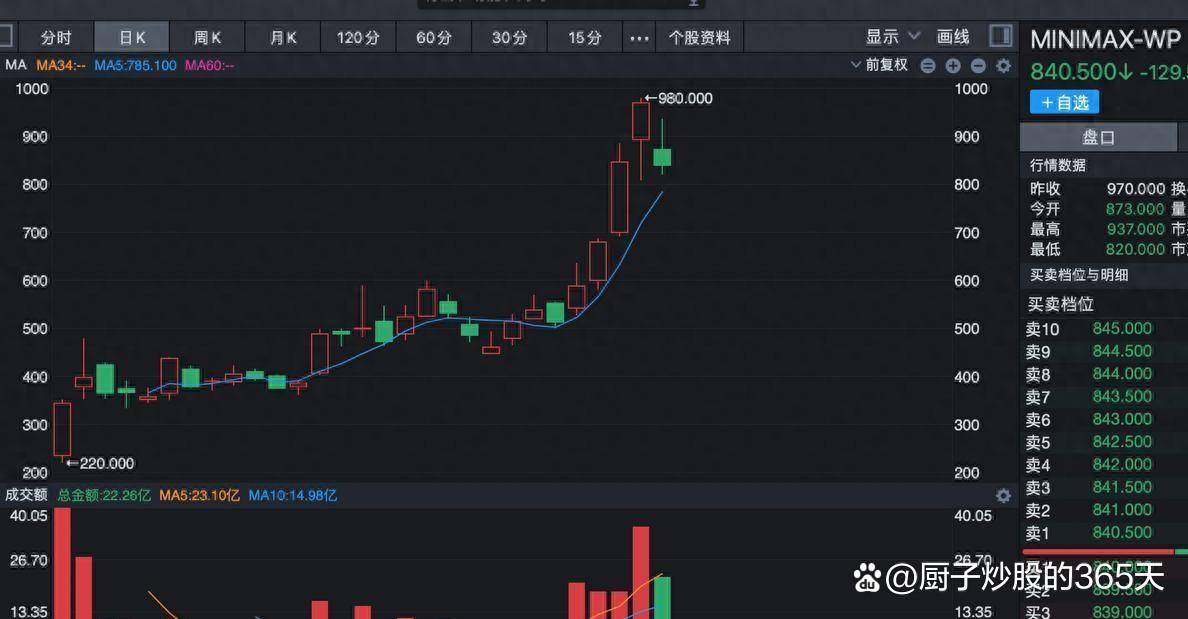The width and height of the screenshot is (1188, 619).
Task: Open the 盘口 order book tab
Action: (x=1098, y=138)
